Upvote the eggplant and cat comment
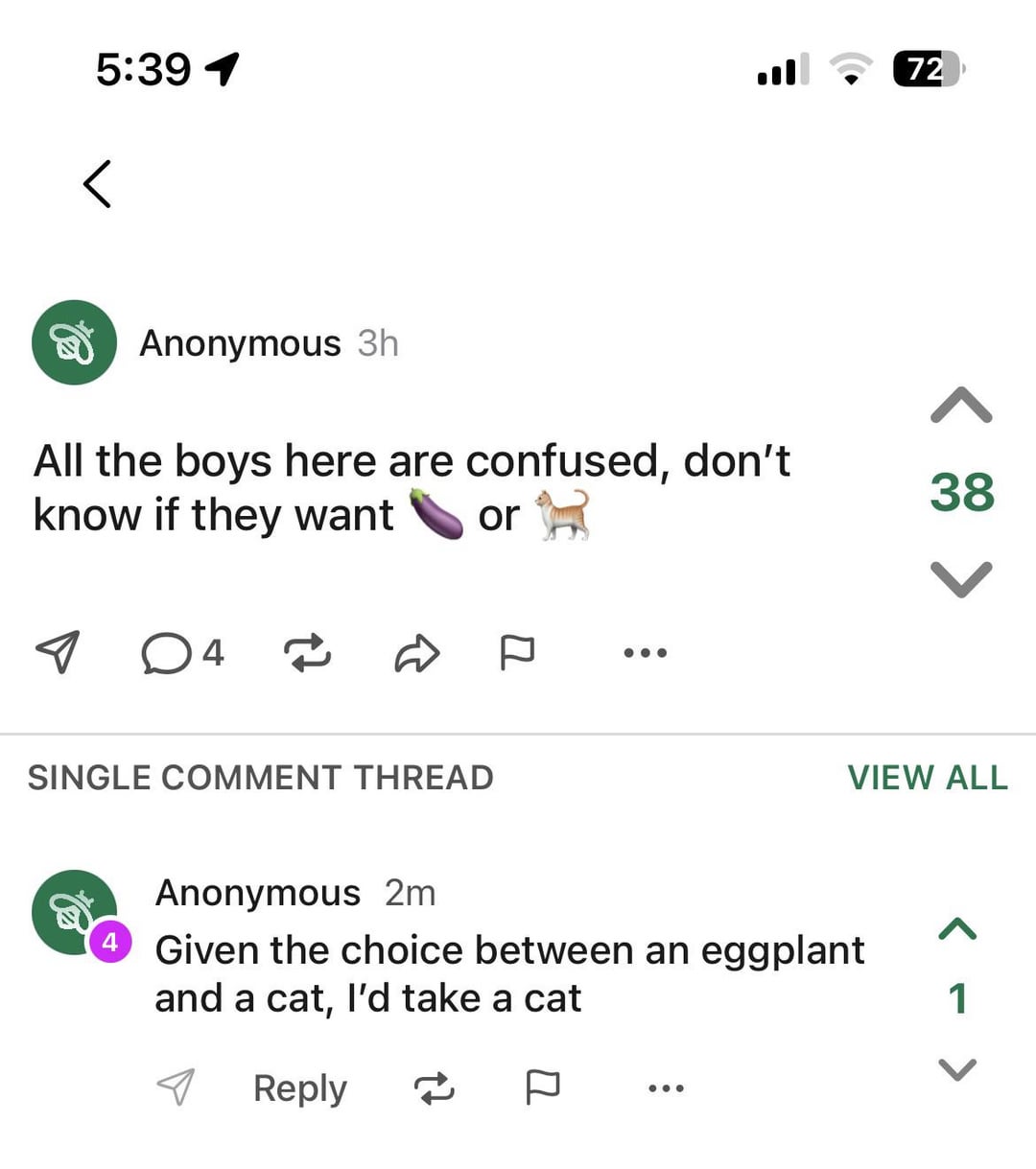1036x1169 pixels. [x=957, y=928]
